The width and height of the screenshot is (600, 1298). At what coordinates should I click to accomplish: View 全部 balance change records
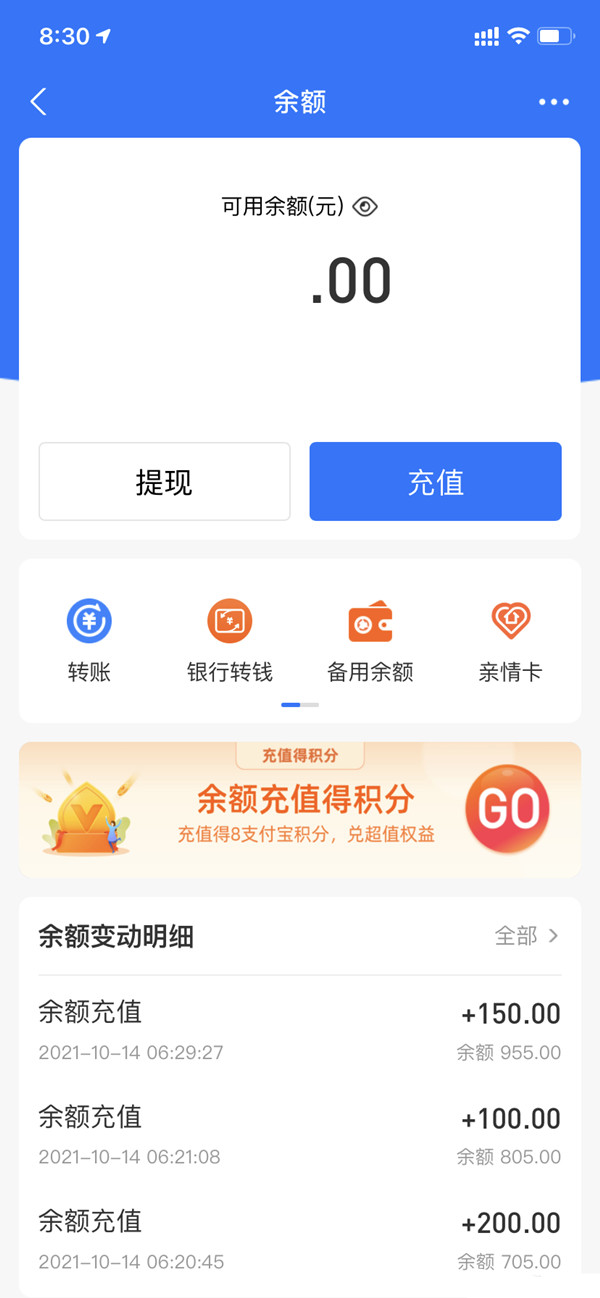click(527, 936)
